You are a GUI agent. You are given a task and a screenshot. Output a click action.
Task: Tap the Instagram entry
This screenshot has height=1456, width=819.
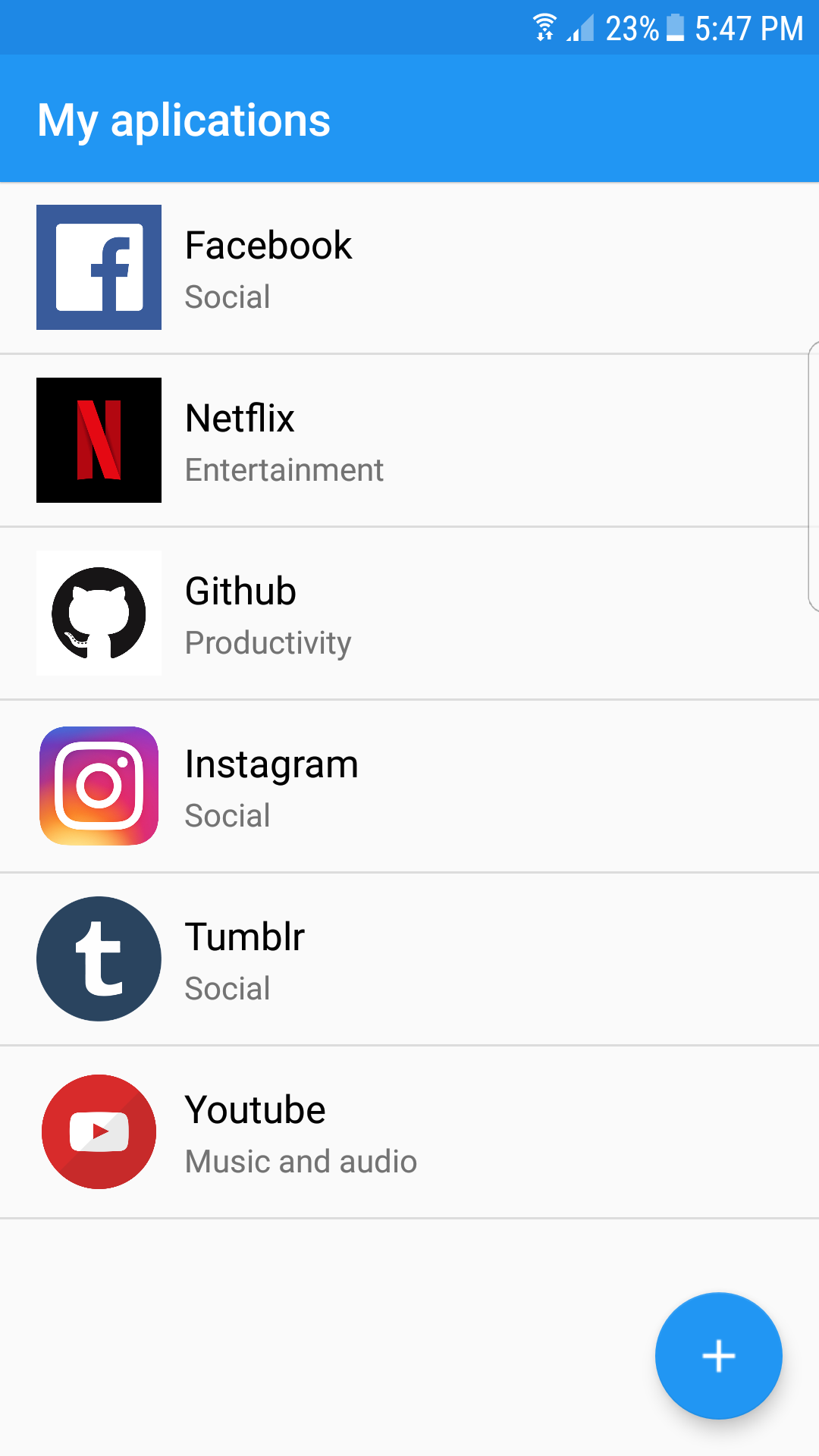coord(409,786)
